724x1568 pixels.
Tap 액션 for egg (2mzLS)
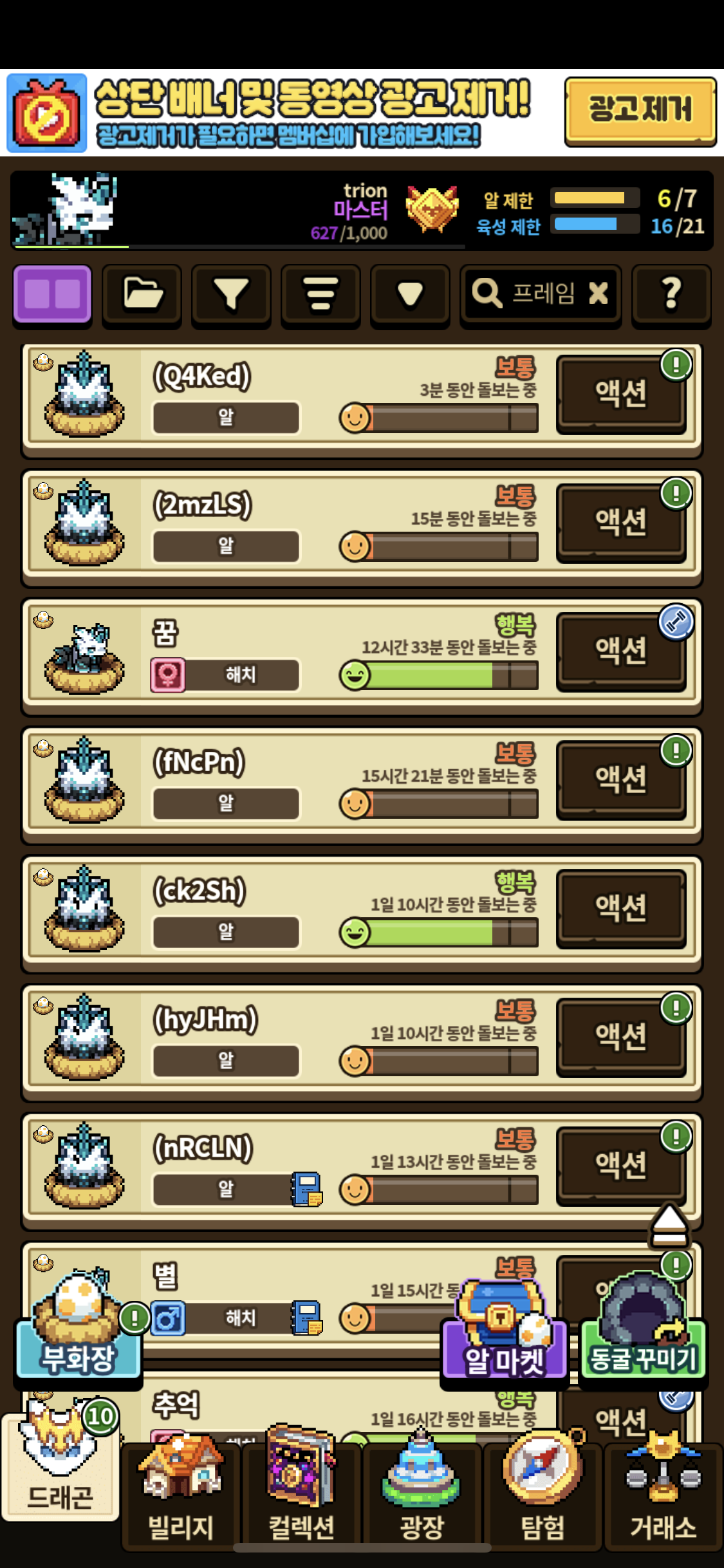click(x=620, y=522)
